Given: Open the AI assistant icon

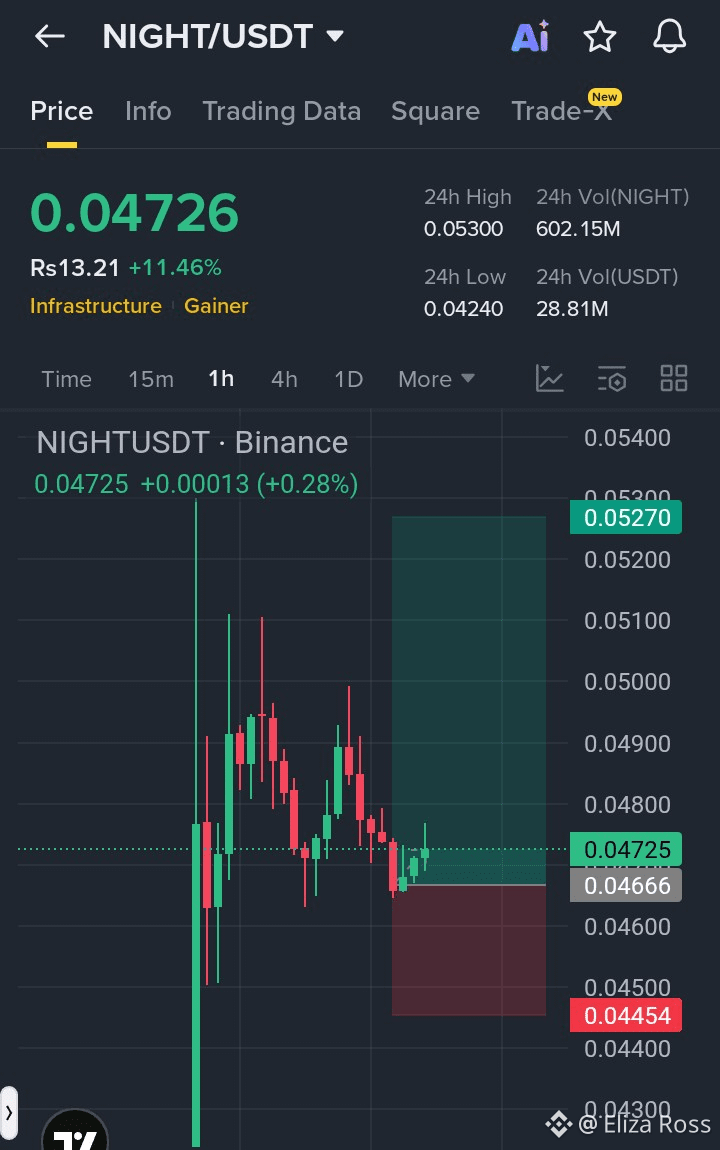Looking at the screenshot, I should tap(530, 37).
